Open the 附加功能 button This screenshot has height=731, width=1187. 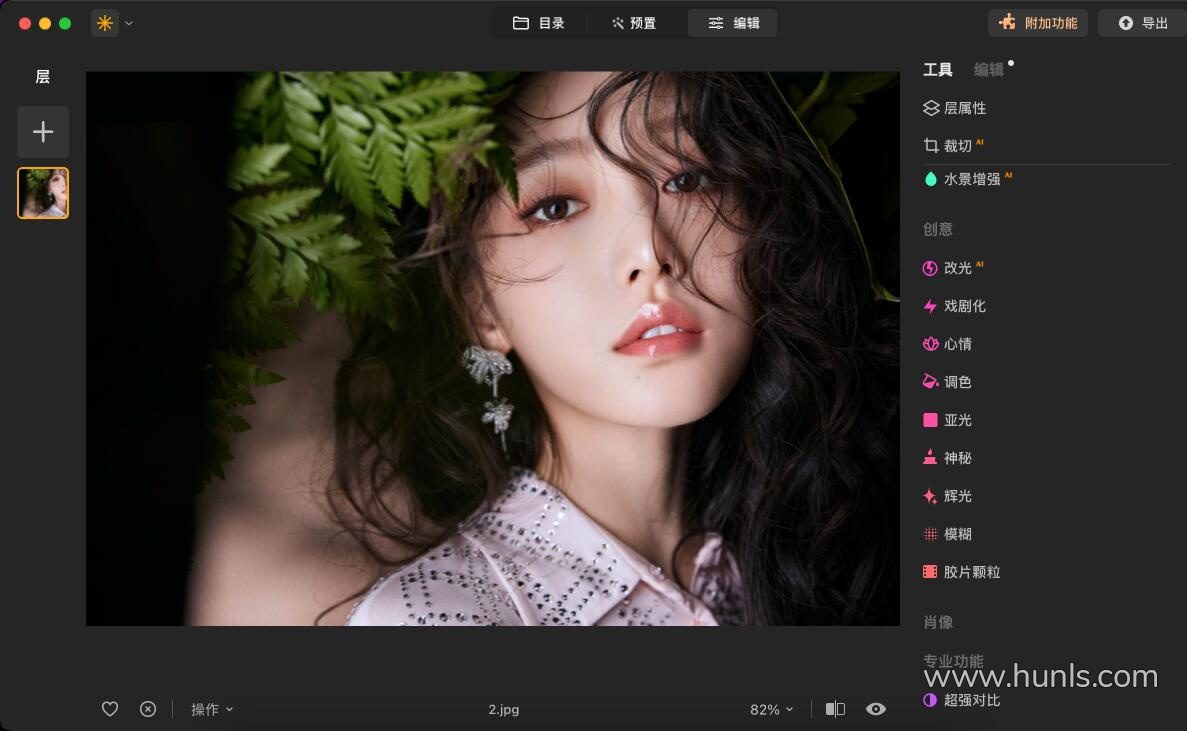click(x=1038, y=23)
